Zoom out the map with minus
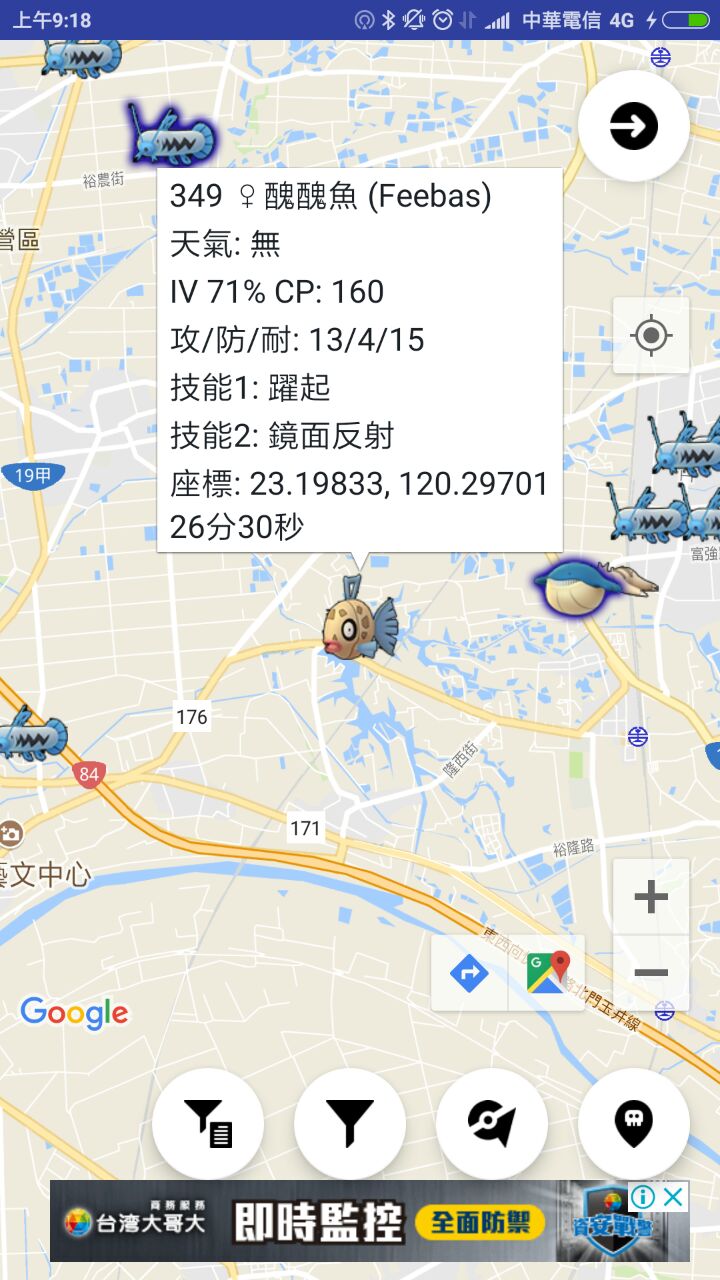 pyautogui.click(x=651, y=973)
